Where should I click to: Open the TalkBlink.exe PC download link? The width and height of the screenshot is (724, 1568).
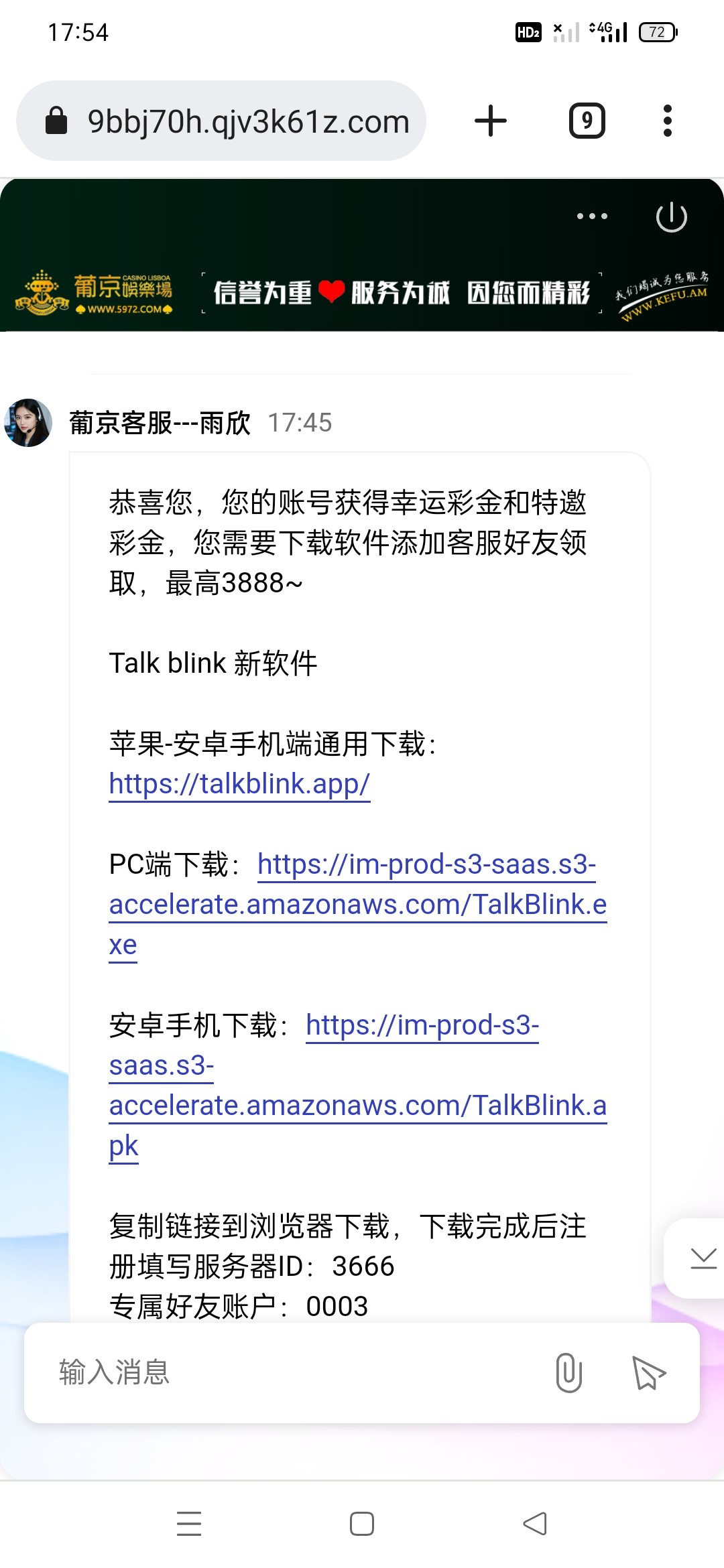coord(358,904)
